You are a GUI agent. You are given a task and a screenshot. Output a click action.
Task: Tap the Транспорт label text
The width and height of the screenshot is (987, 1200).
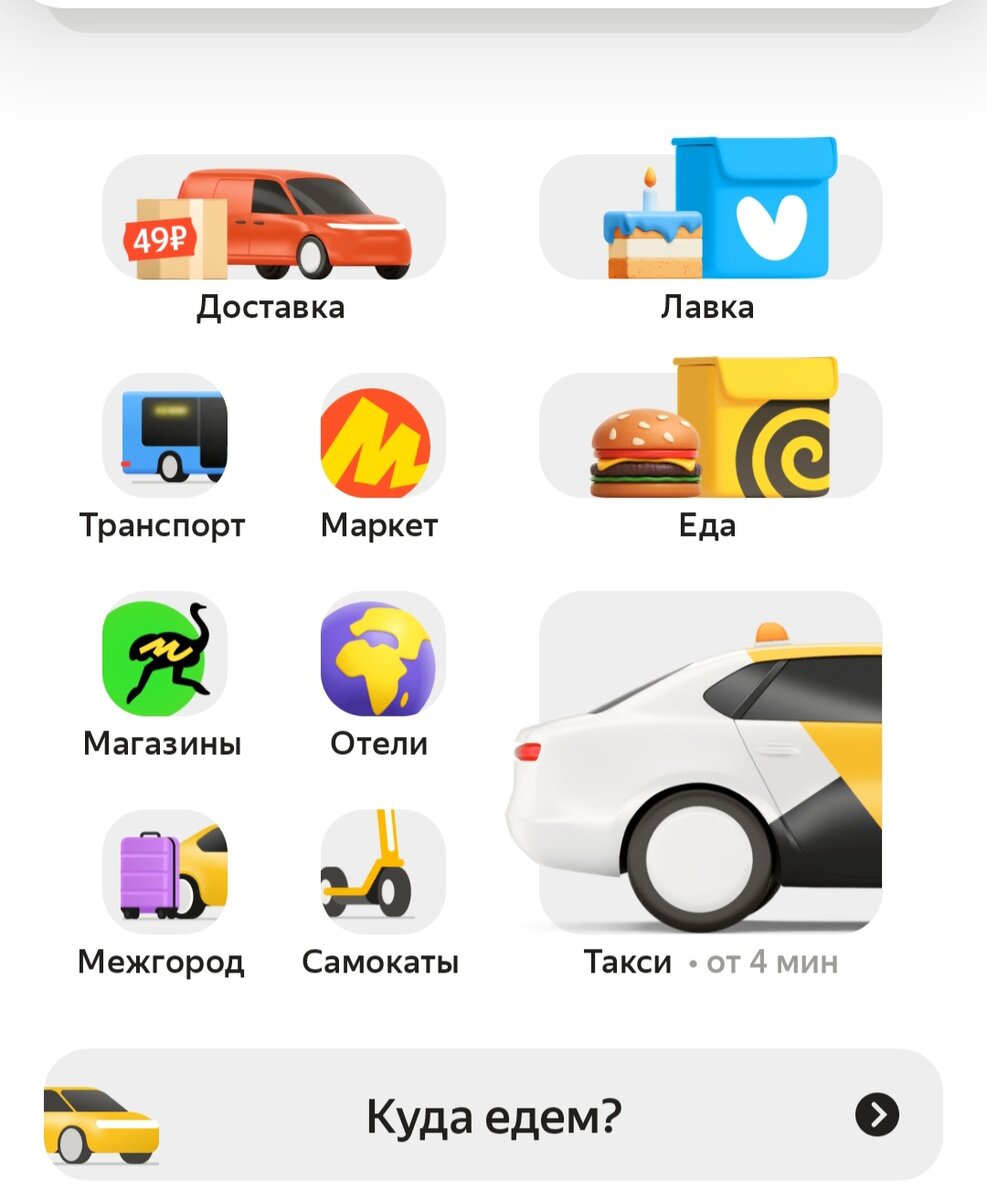(x=163, y=524)
